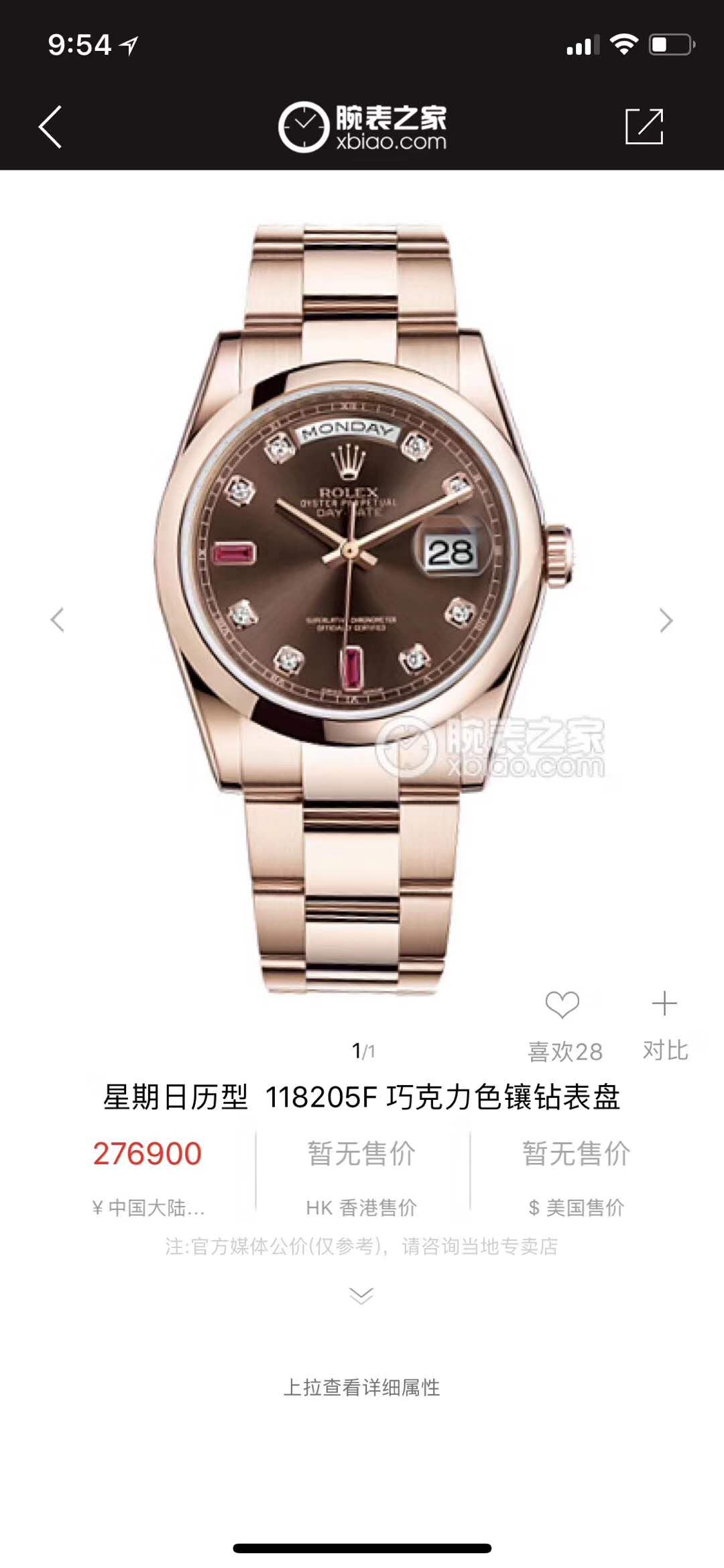Show previous watch image with left arrow
The image size is (724, 1568).
58,620
